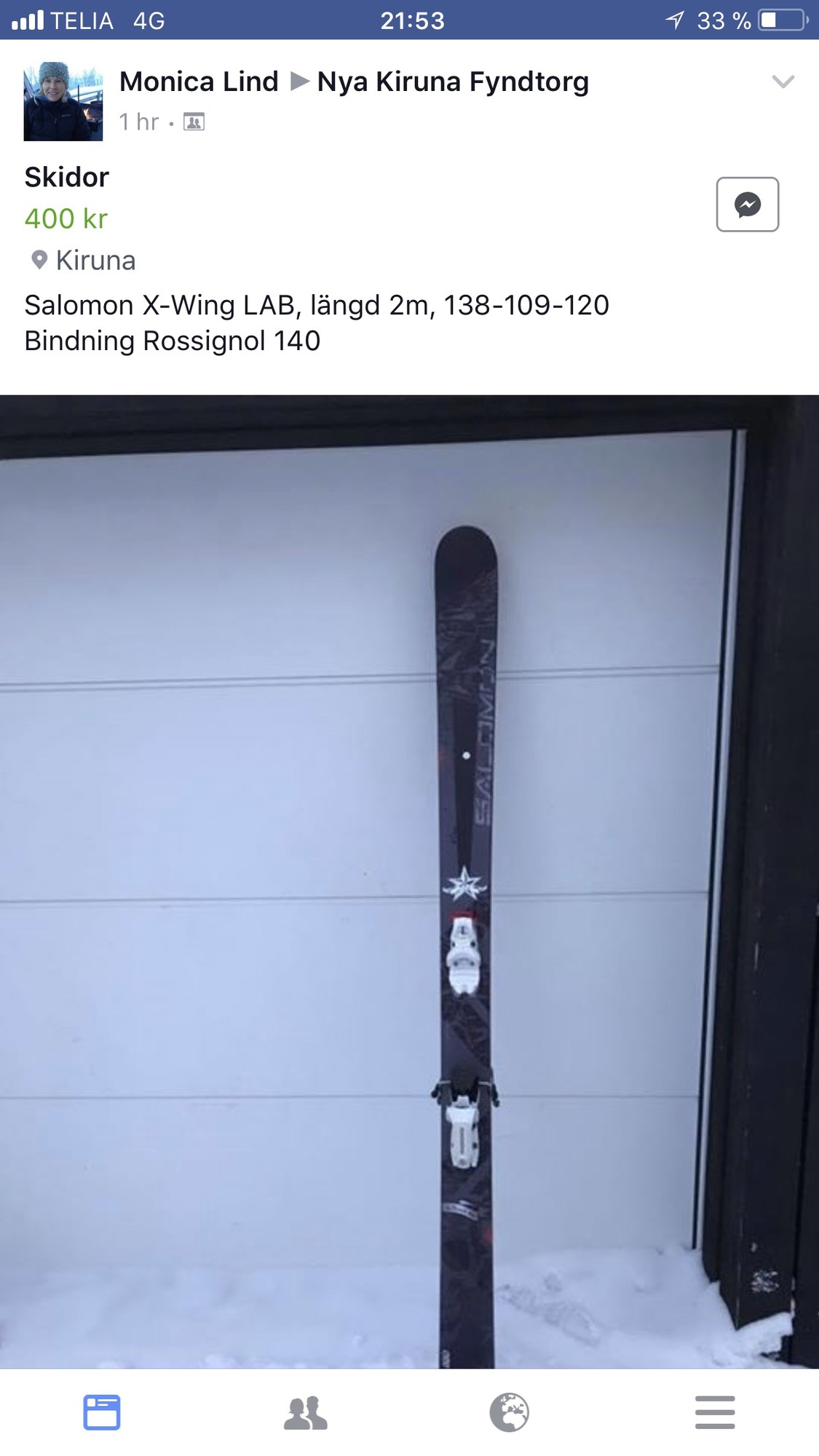
Task: Message the seller via Messenger button
Action: coord(747,205)
